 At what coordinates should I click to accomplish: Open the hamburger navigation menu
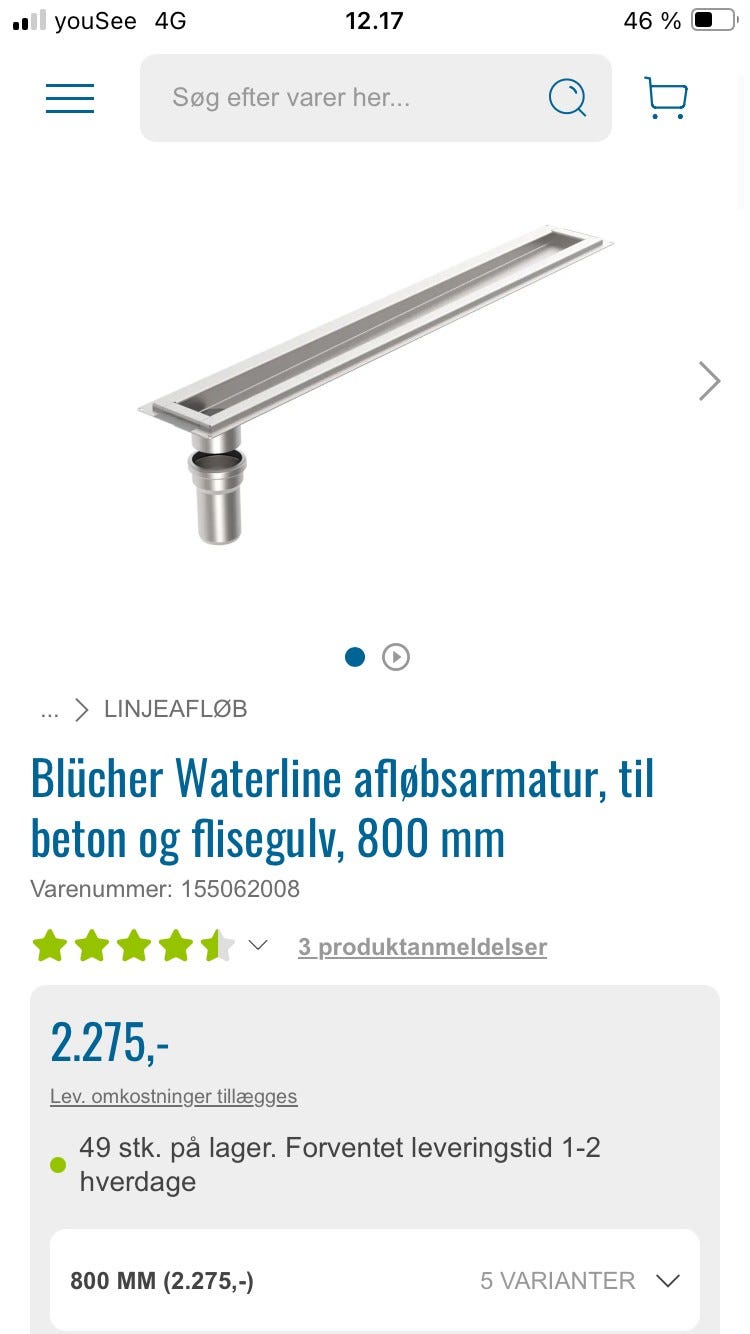click(x=70, y=97)
